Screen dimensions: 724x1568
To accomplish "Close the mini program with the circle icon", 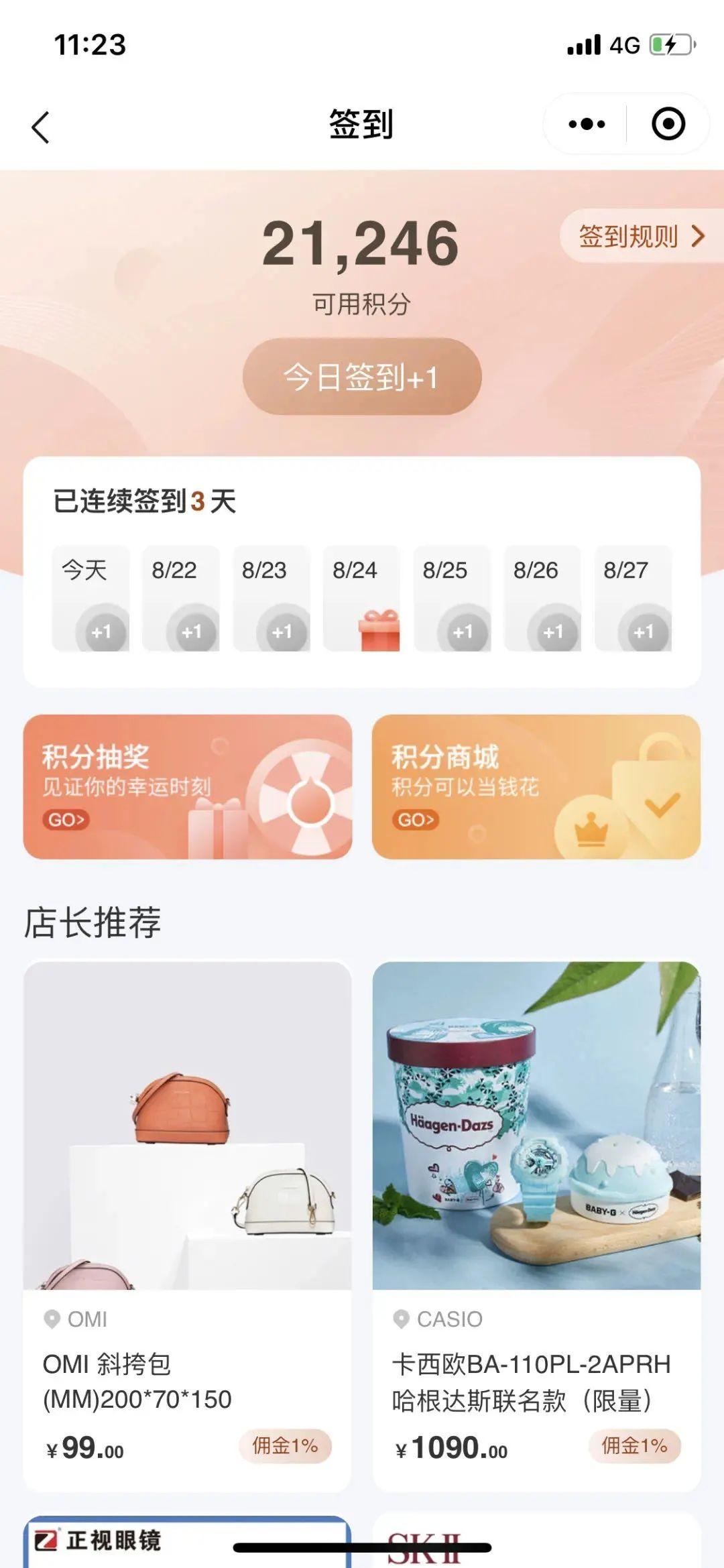I will point(668,124).
